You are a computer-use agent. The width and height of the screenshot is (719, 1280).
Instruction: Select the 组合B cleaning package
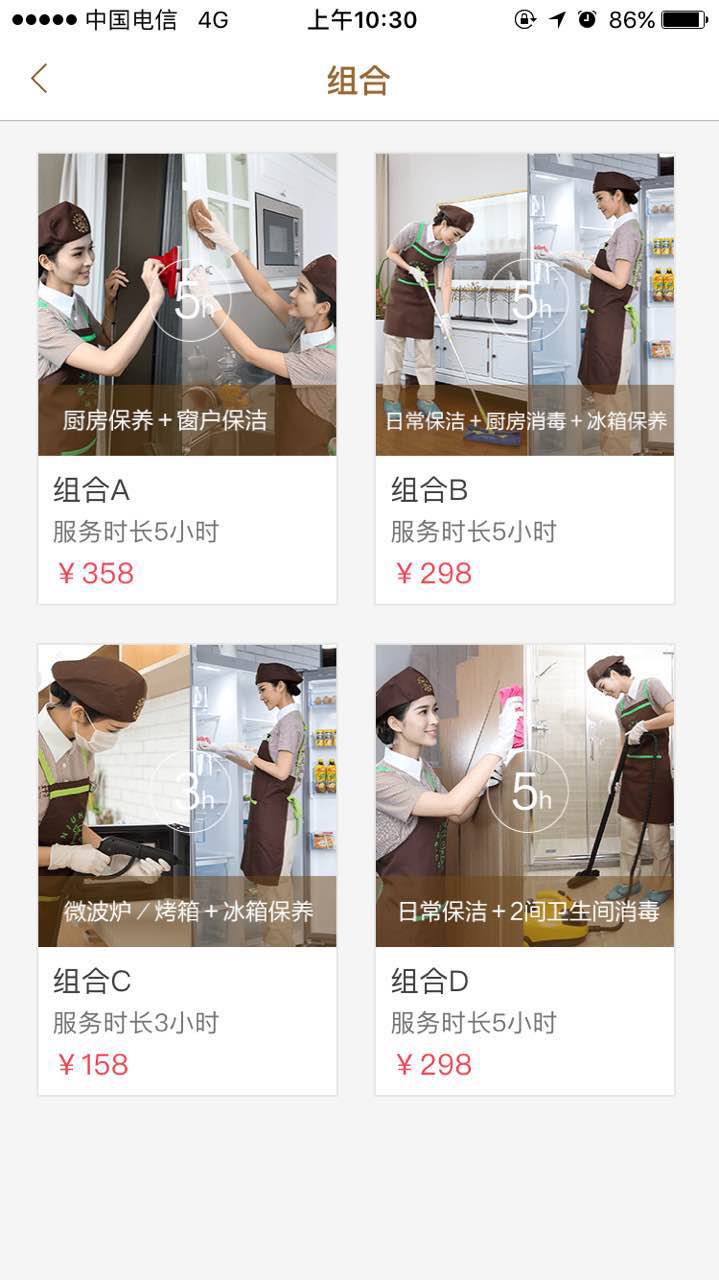[x=524, y=378]
